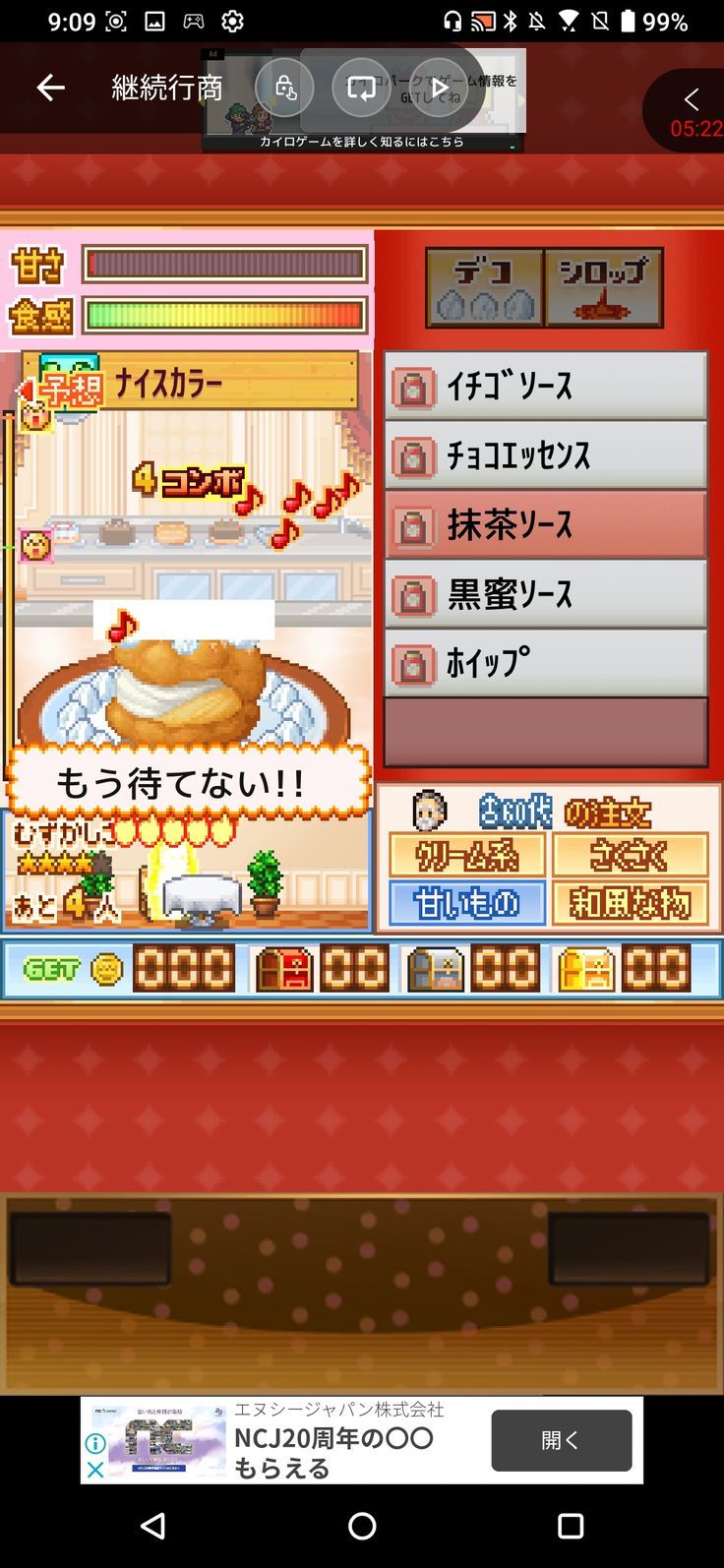Tap the play button in the top overlay
Viewport: 724px width, 1568px height.
(439, 89)
